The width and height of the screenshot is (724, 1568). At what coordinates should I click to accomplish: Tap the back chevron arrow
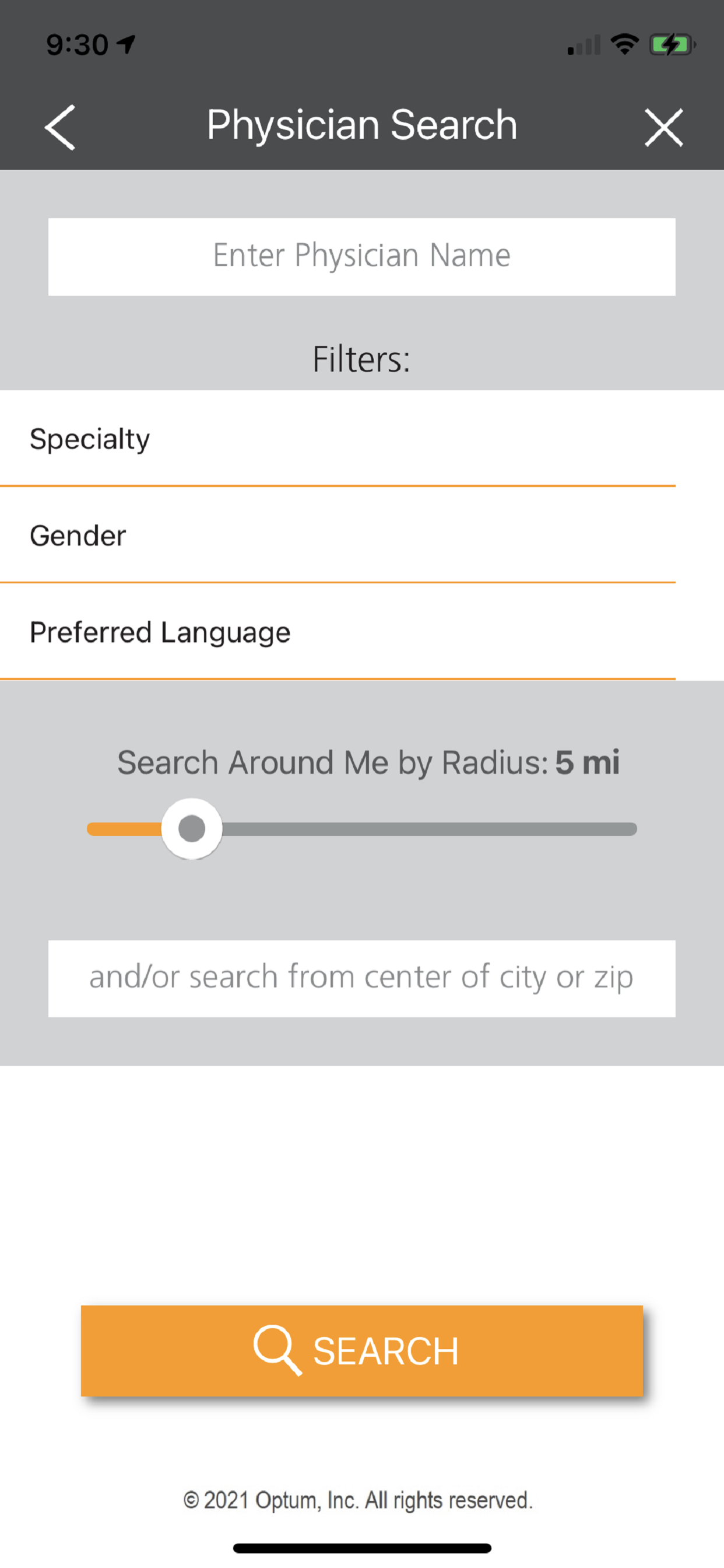click(x=59, y=127)
